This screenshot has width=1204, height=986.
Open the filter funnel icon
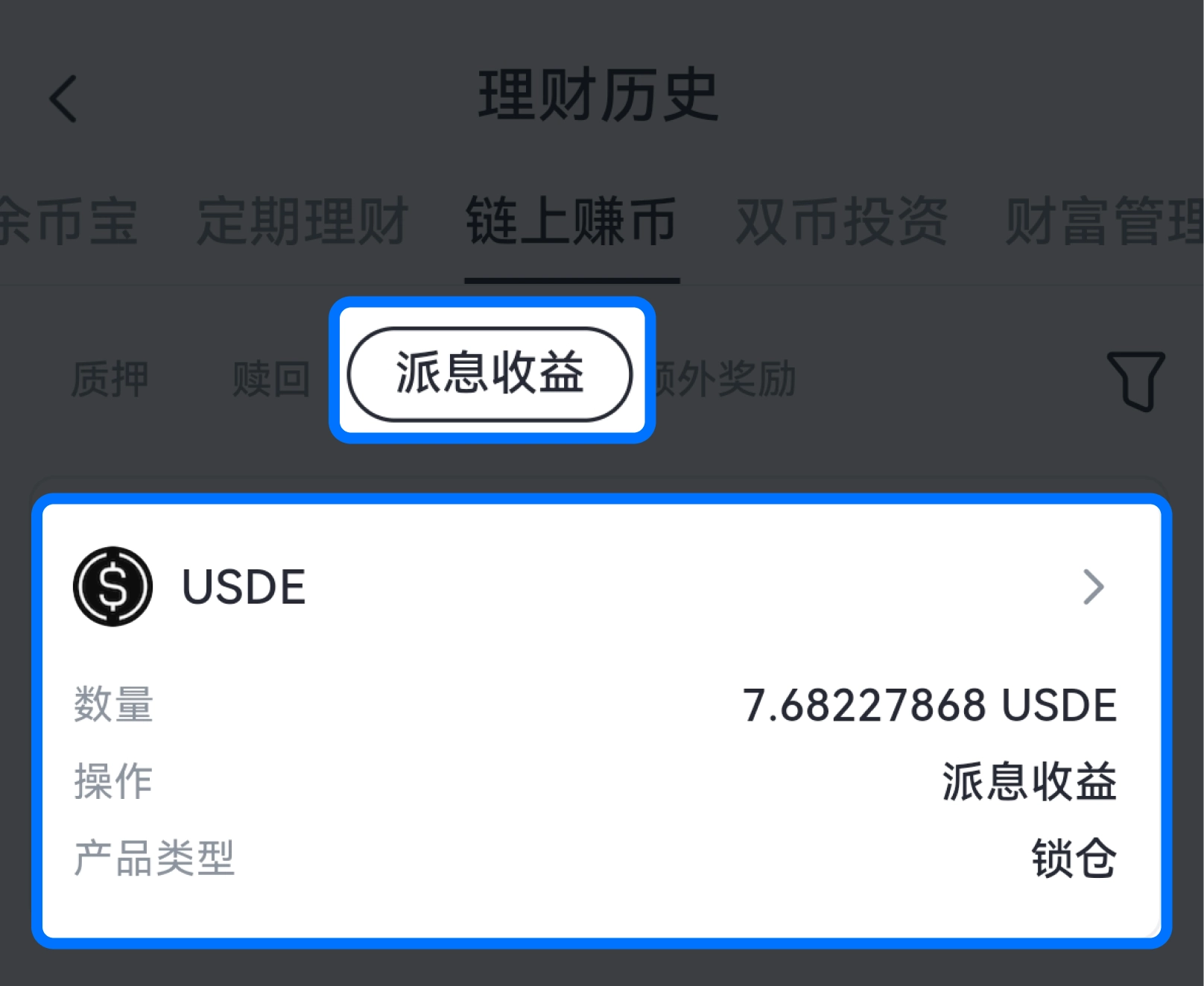[x=1135, y=380]
